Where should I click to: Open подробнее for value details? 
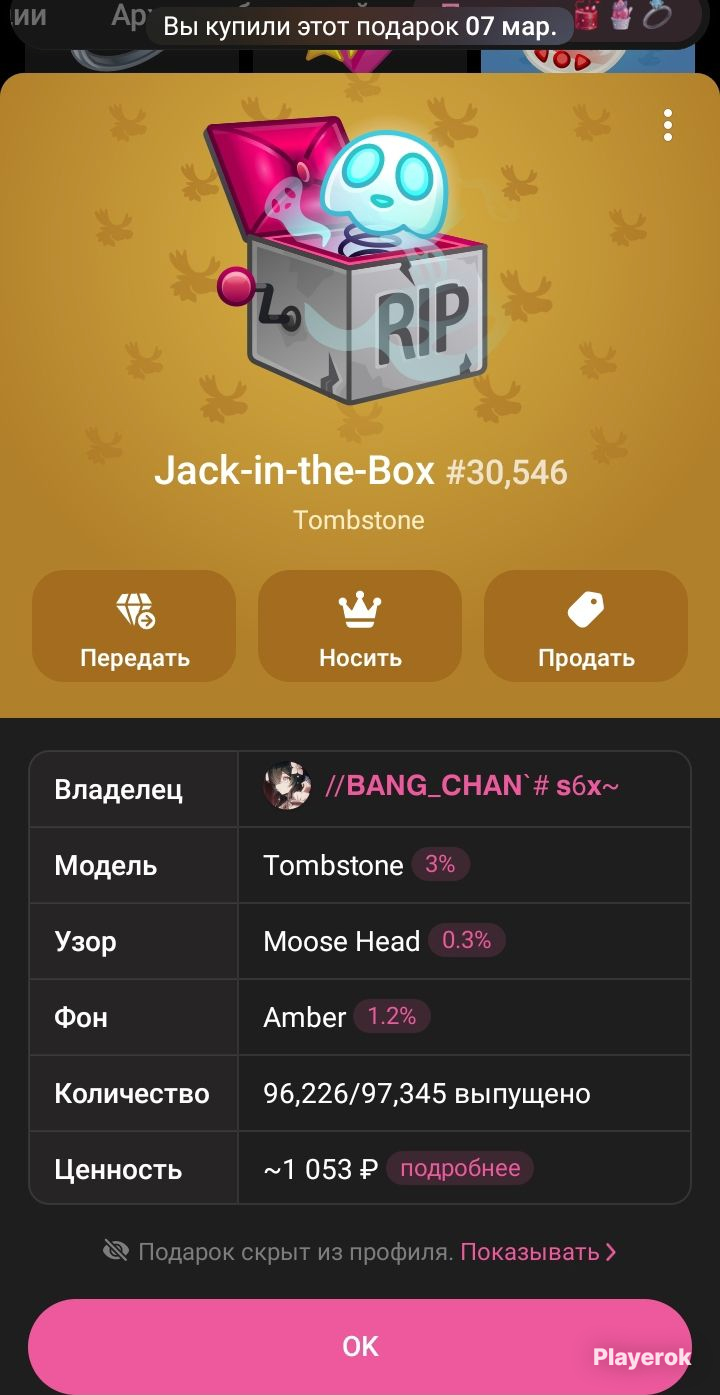(460, 1169)
